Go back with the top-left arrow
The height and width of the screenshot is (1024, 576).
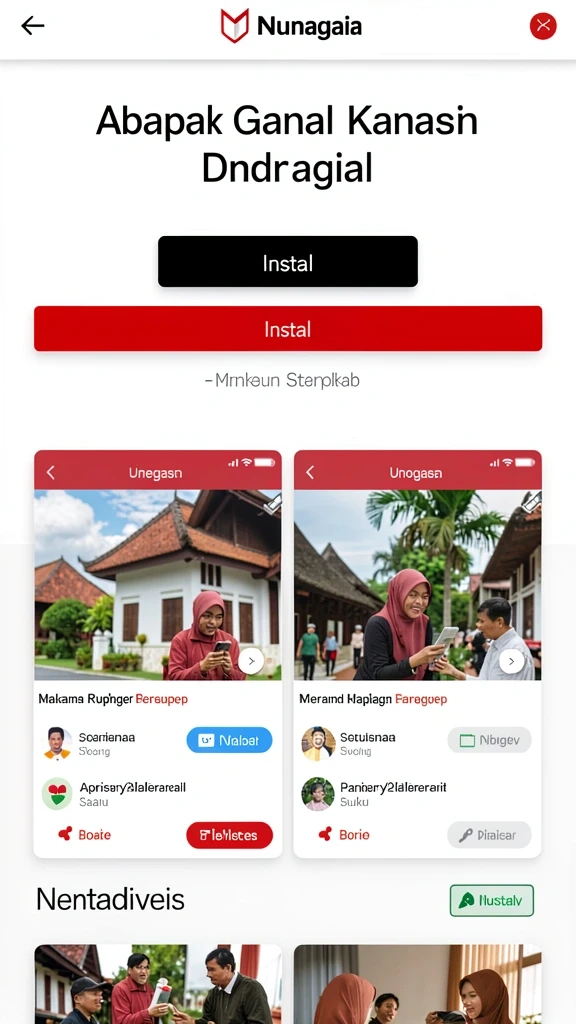[33, 26]
